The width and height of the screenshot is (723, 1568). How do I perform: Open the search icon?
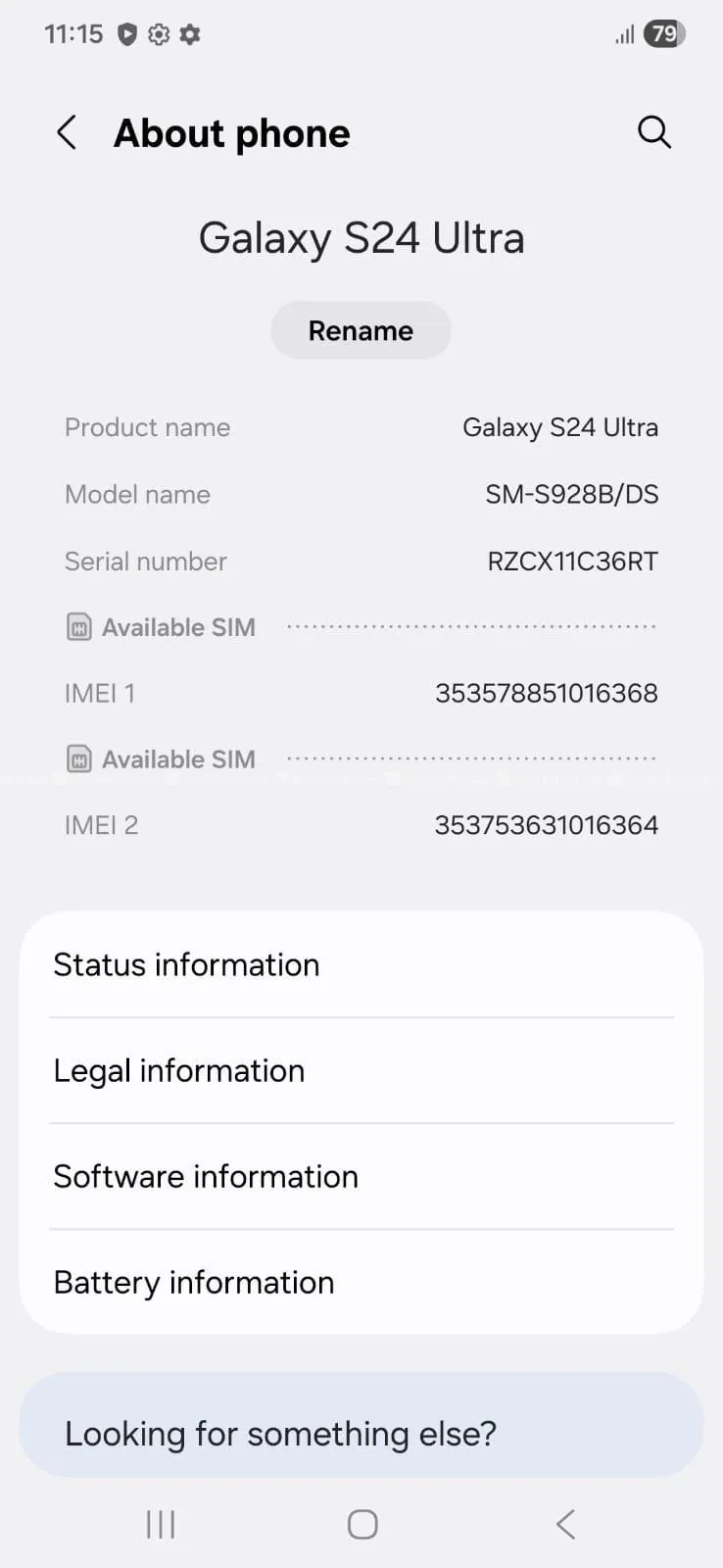click(653, 131)
